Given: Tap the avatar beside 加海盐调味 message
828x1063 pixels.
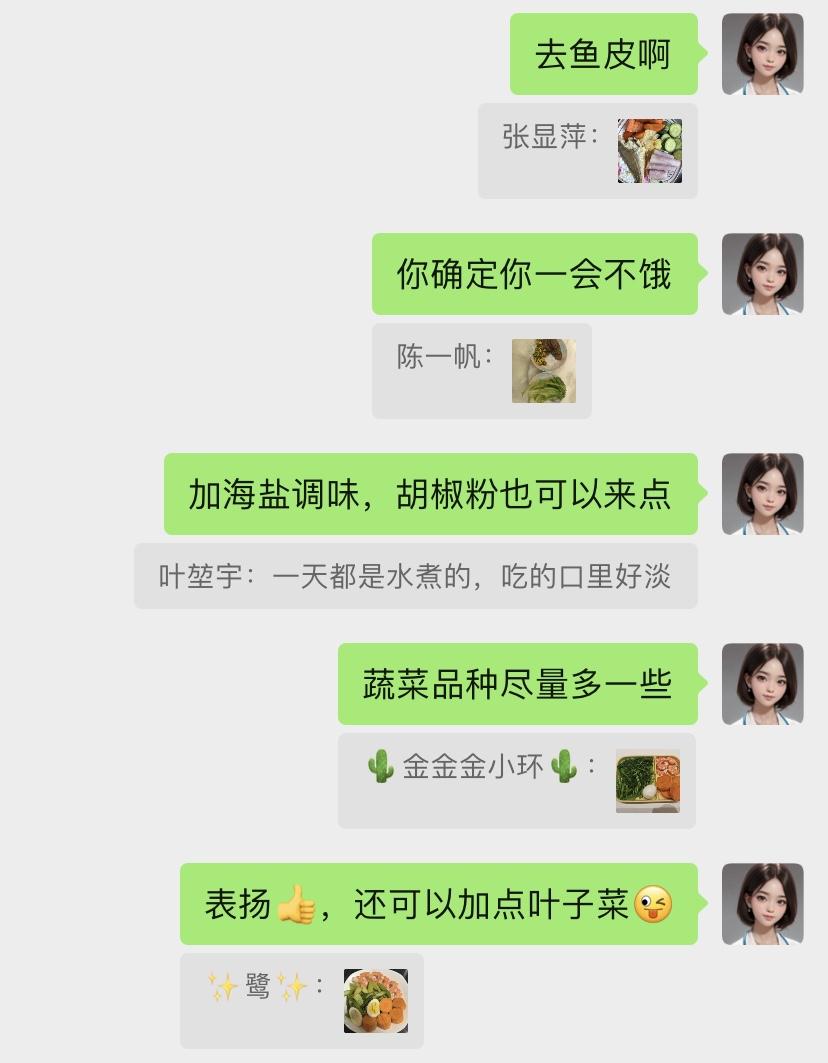Looking at the screenshot, I should click(762, 494).
